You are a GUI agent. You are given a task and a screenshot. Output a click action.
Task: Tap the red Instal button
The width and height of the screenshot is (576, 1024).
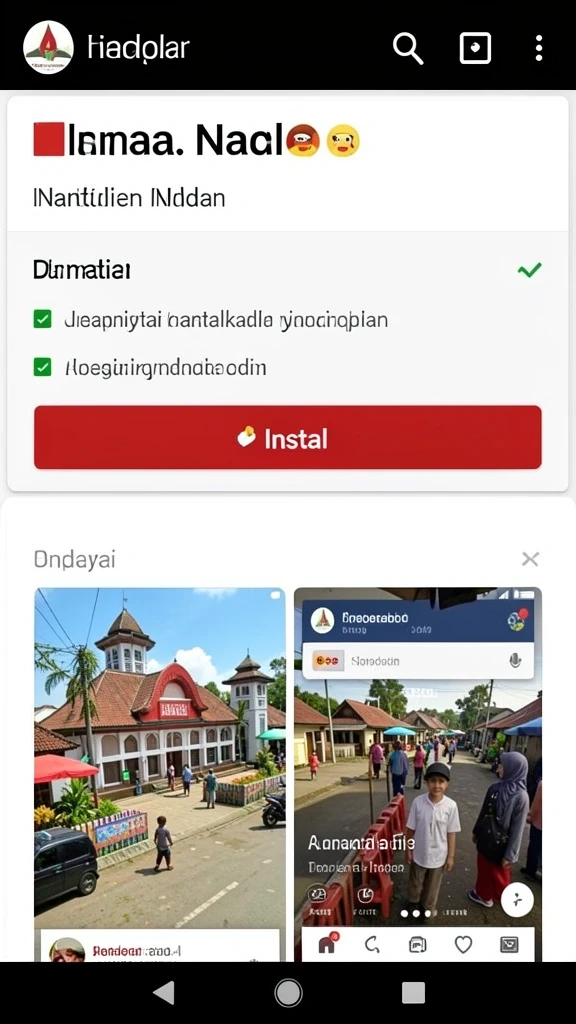(x=288, y=438)
